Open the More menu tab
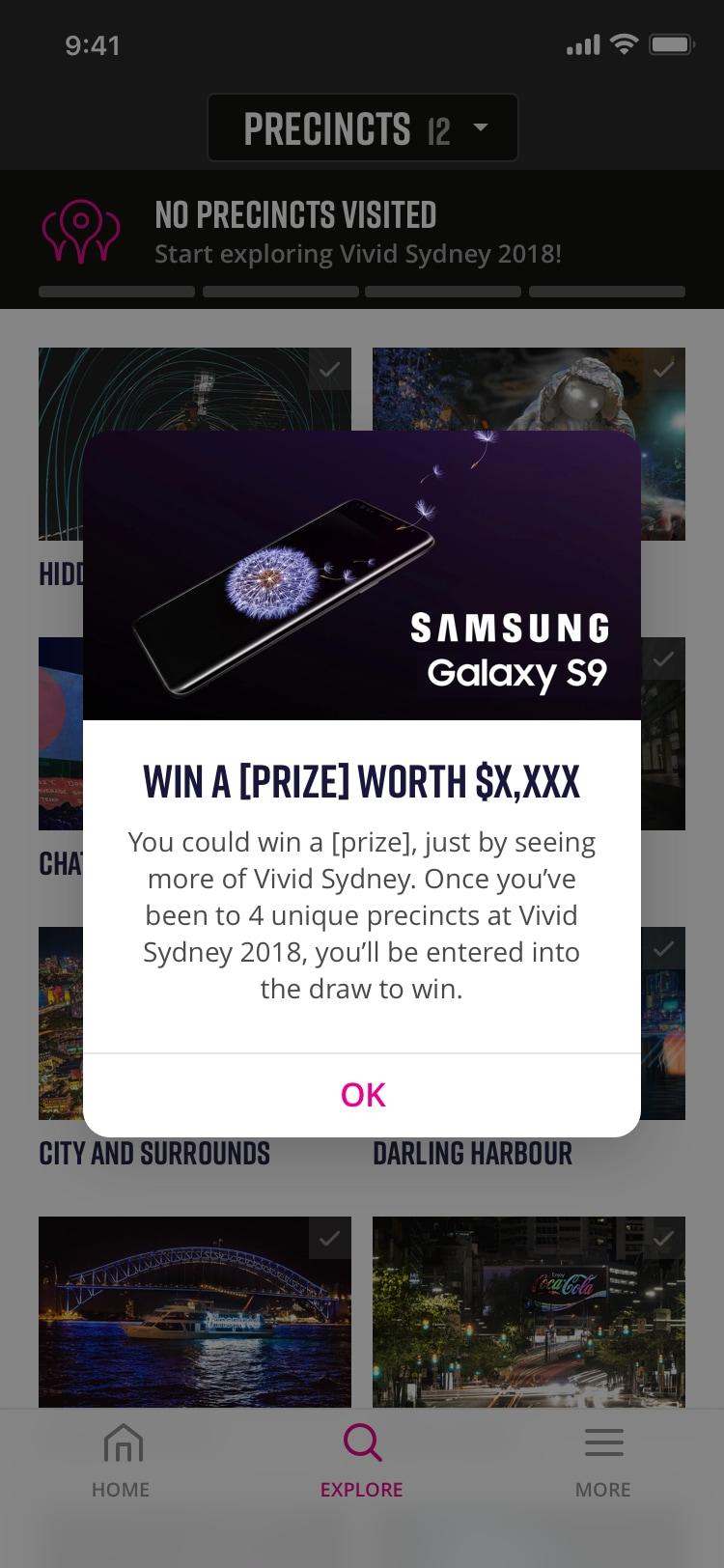 tap(603, 1462)
